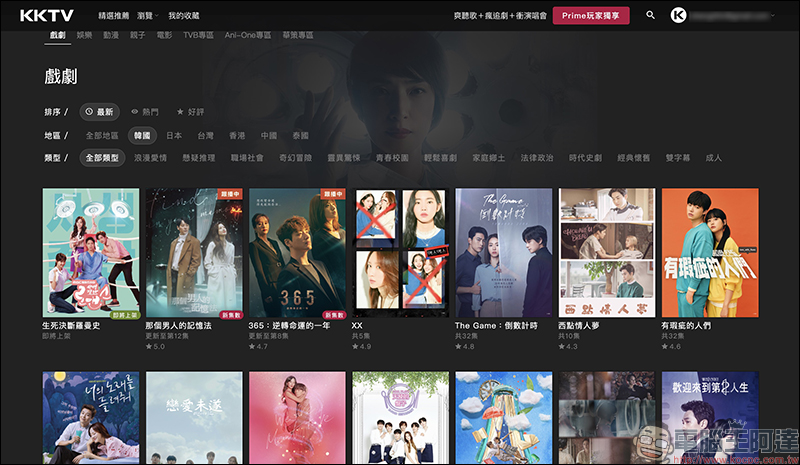Screen dimensions: 800x465
Task: Sort by 好評
Action: (190, 112)
